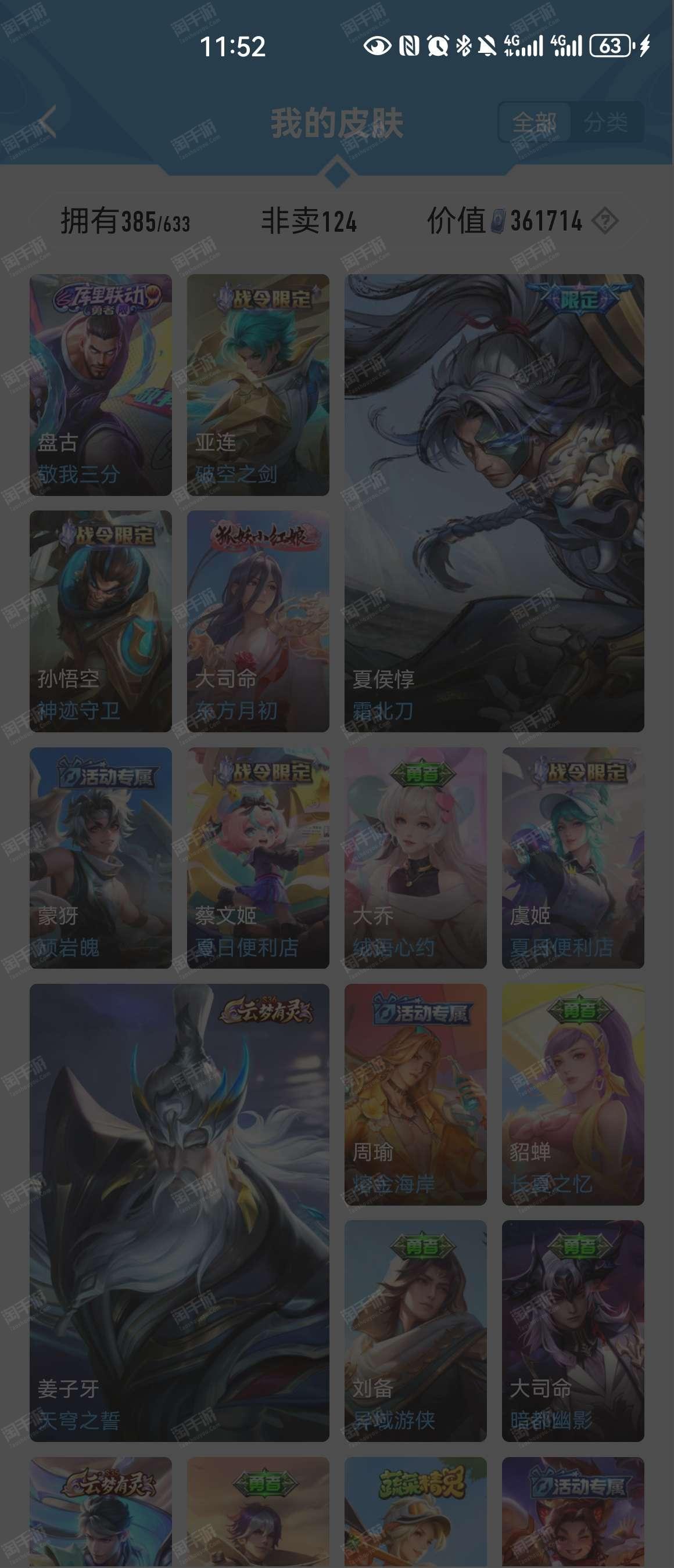This screenshot has height=1568, width=674.
Task: Open 亚连 破空之剑 skin card
Action: click(258, 384)
